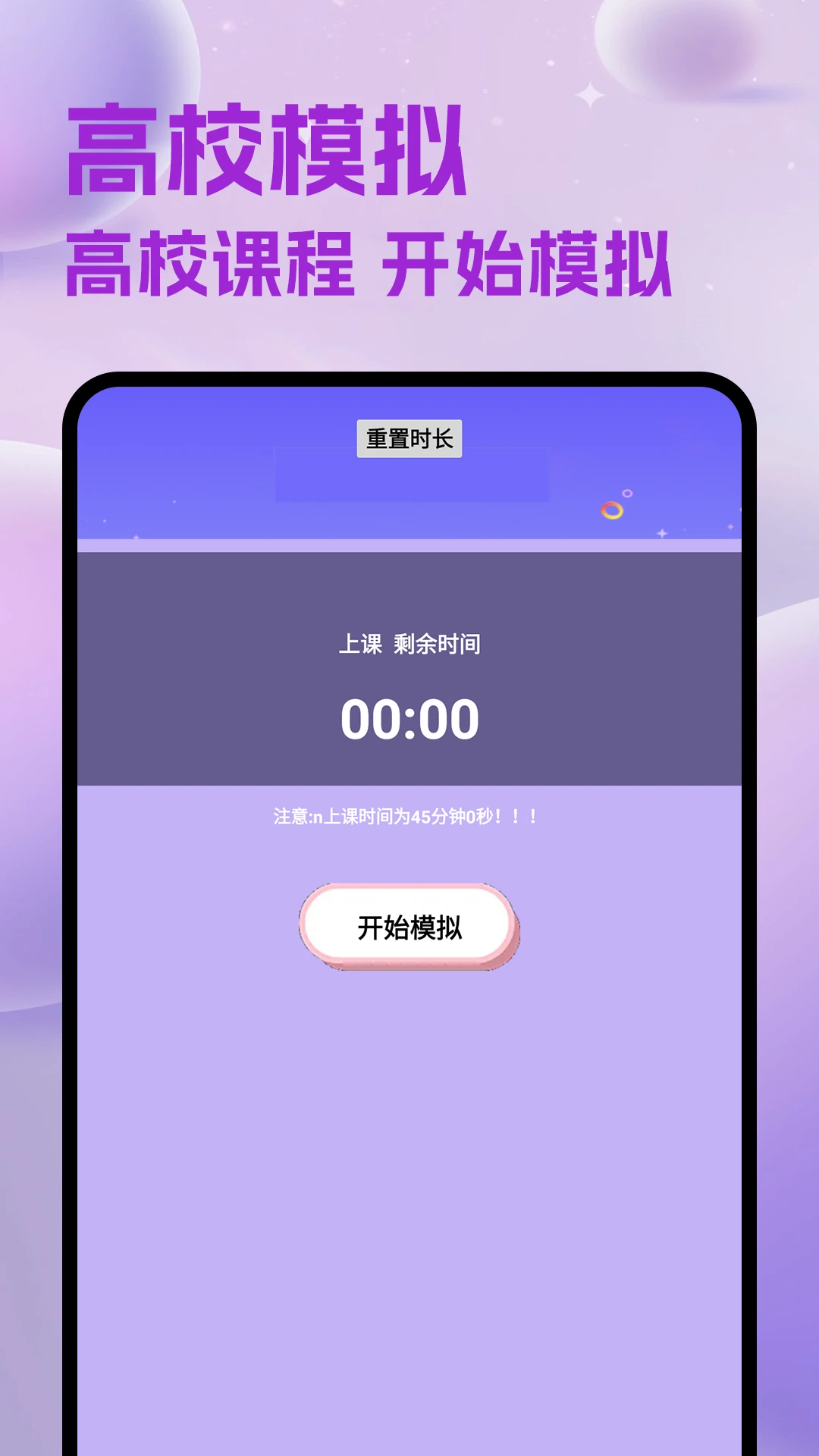Select the 重置时长 reset duration button
The width and height of the screenshot is (819, 1456).
click(x=409, y=438)
